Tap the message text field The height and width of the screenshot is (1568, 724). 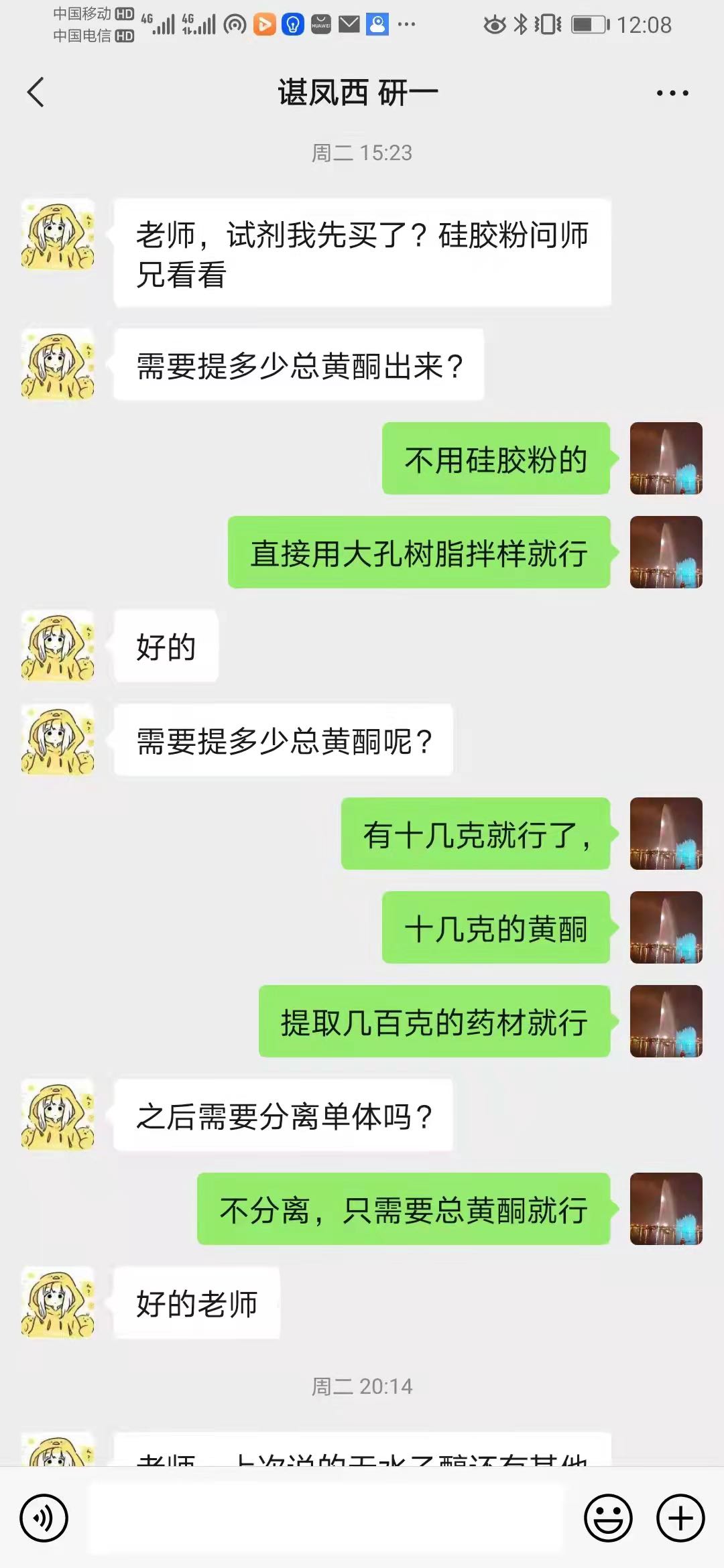coord(326,1518)
